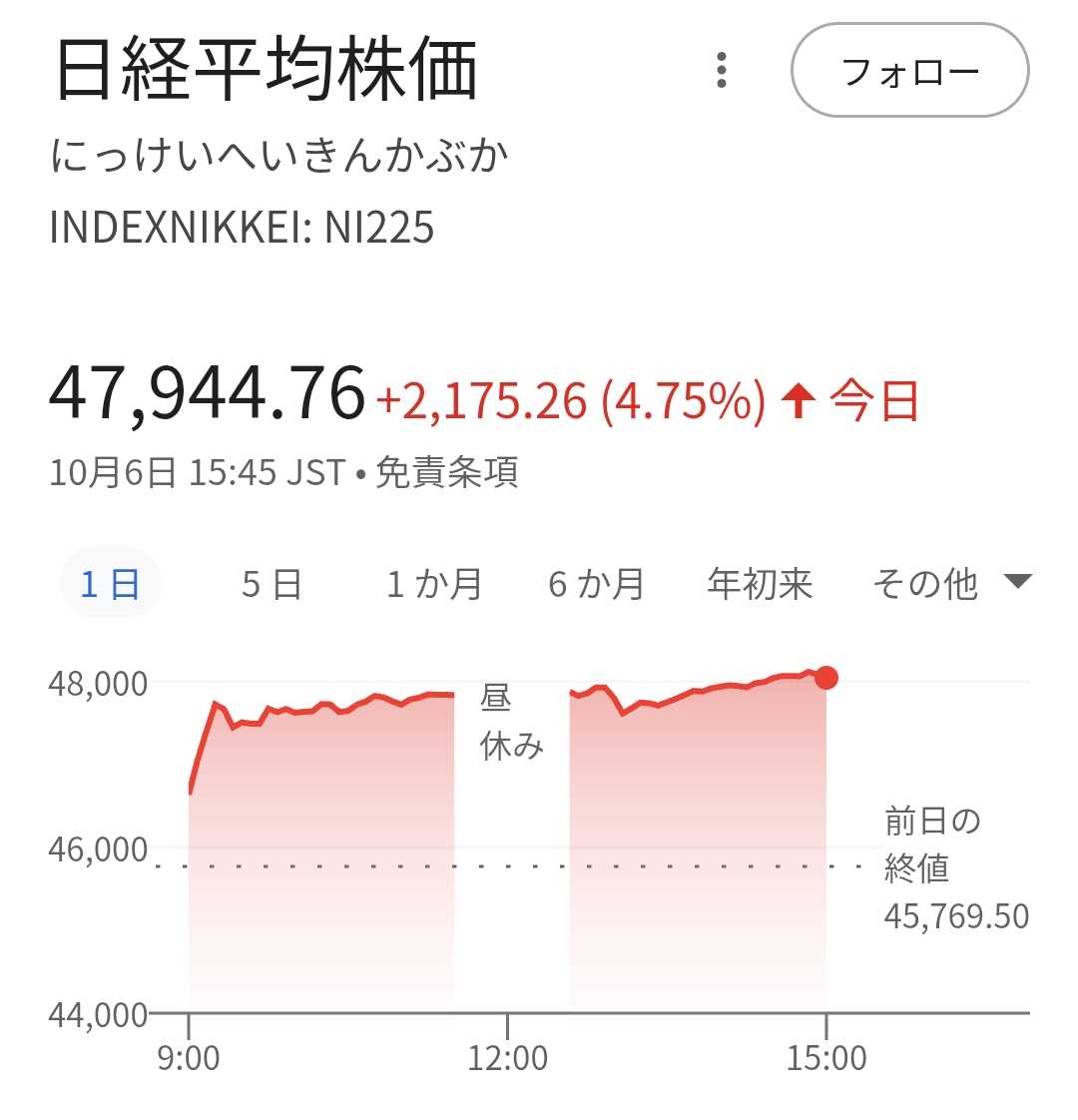
Task: Open the three-dot overflow menu
Action: click(x=722, y=71)
